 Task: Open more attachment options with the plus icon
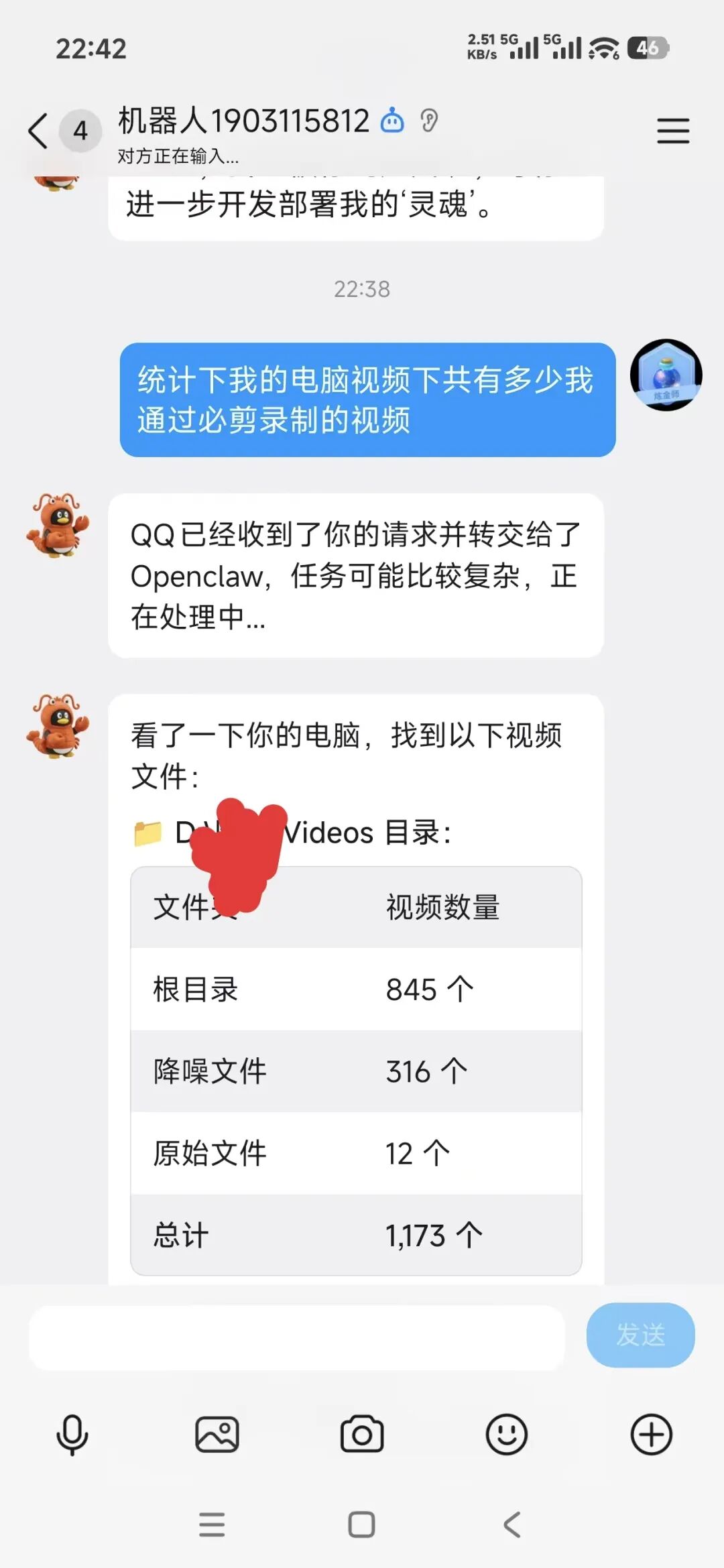pos(651,1435)
